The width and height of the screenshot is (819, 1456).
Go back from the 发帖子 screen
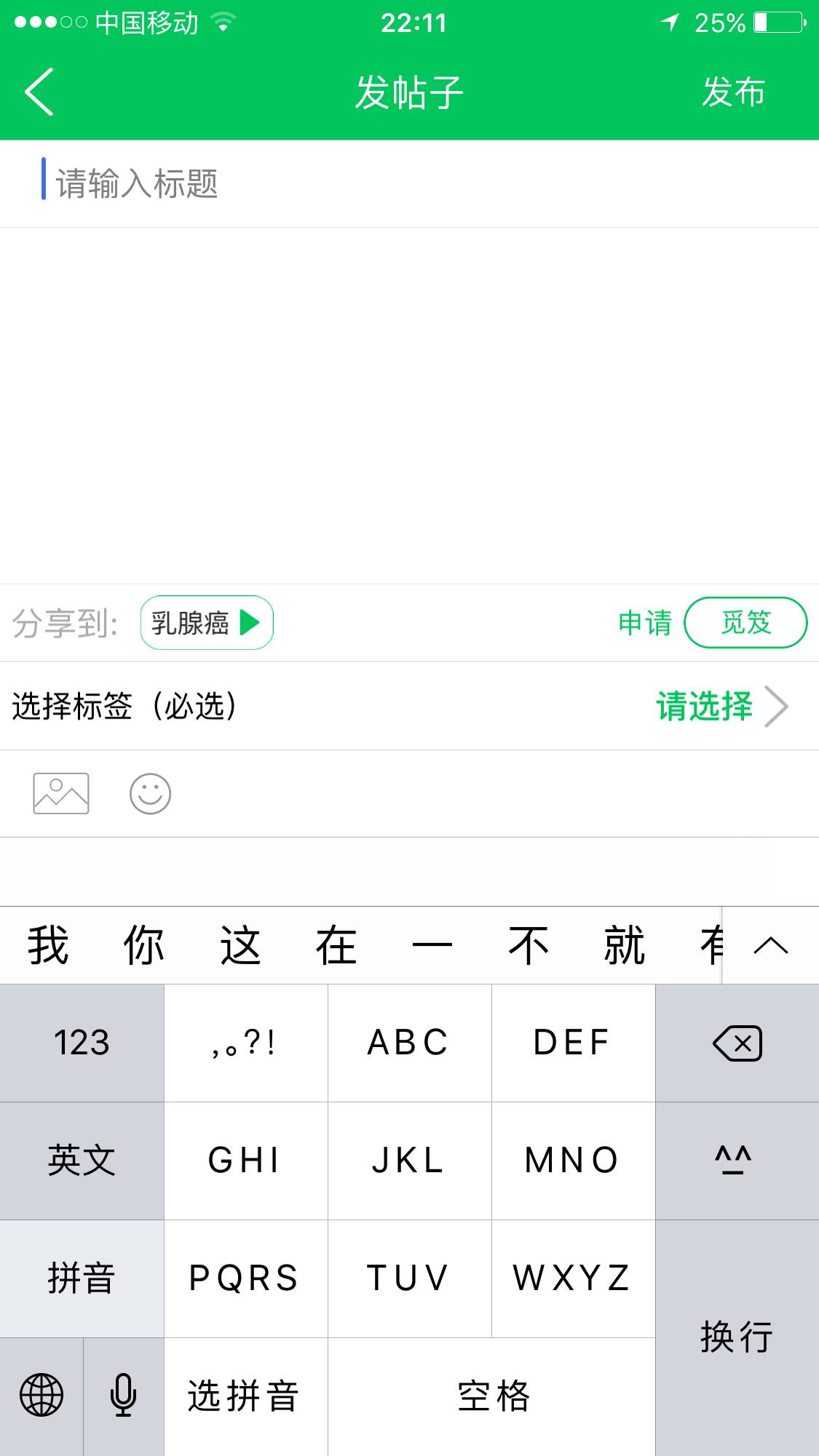pyautogui.click(x=39, y=92)
